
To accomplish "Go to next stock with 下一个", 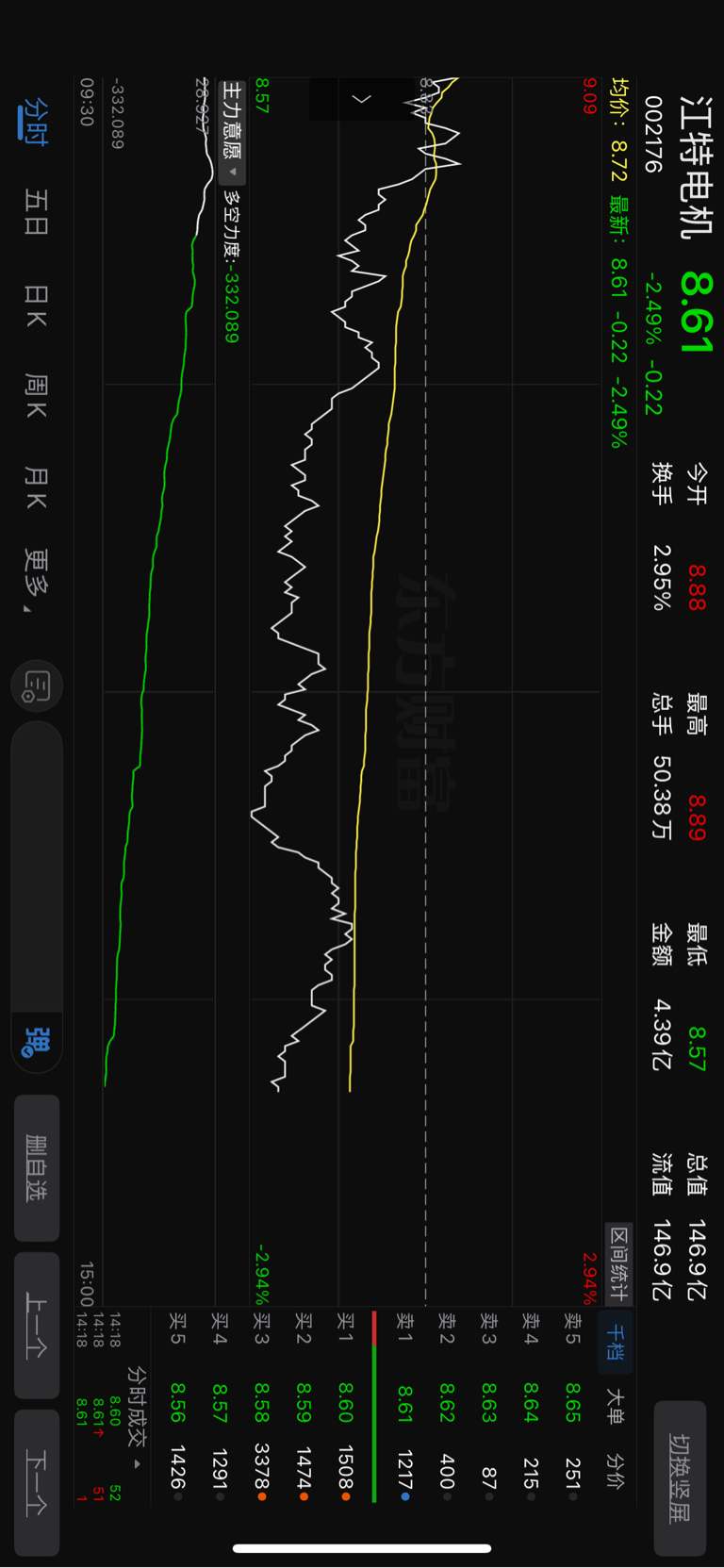I will 37,1482.
